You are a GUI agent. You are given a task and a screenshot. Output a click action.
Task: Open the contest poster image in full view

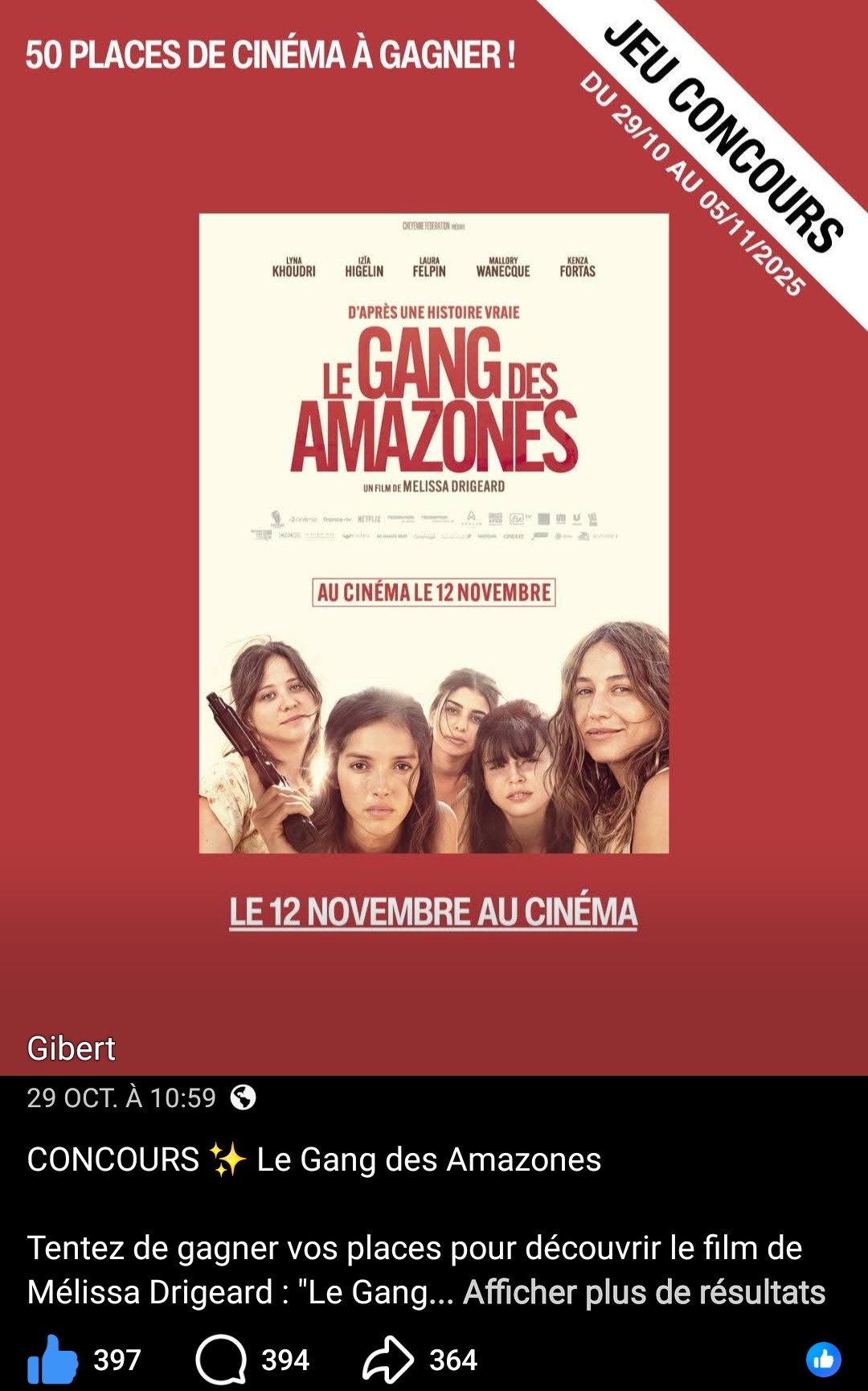[x=434, y=532]
